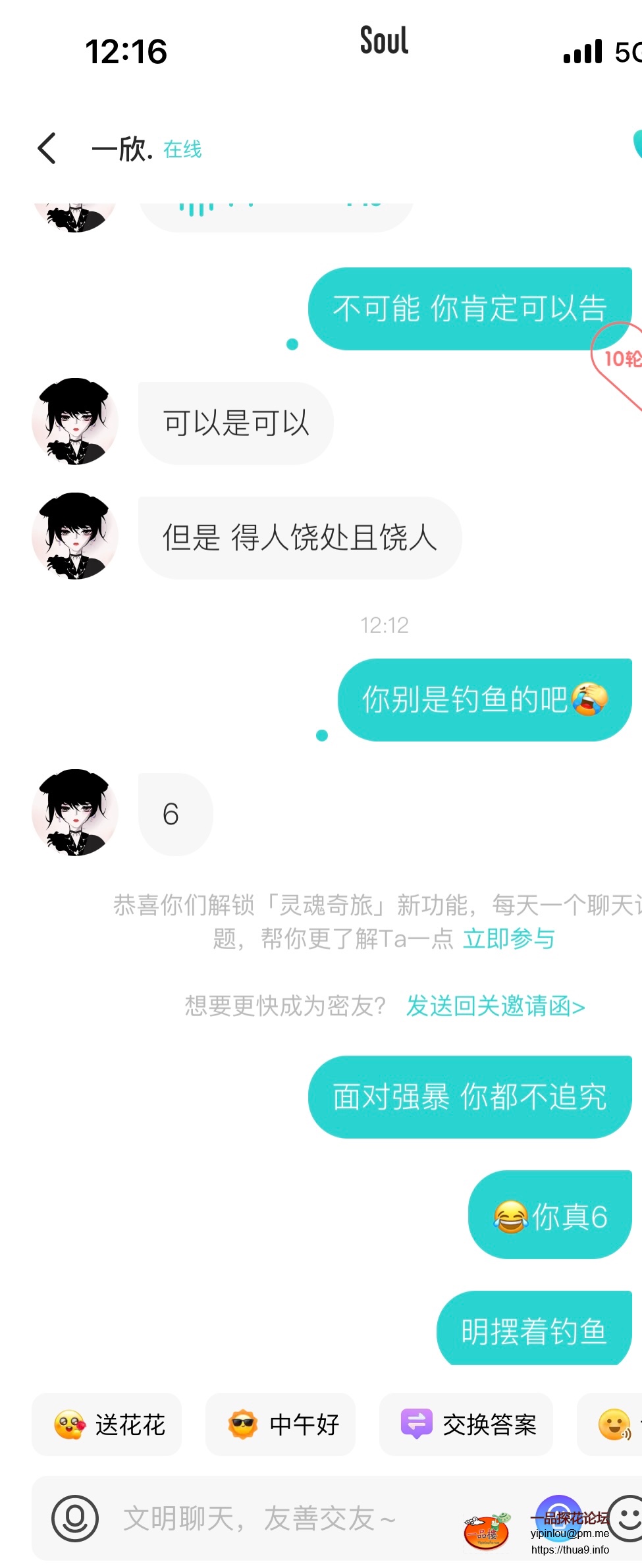Open the emoji picker smiley
This screenshot has height=1568, width=642.
click(626, 1517)
